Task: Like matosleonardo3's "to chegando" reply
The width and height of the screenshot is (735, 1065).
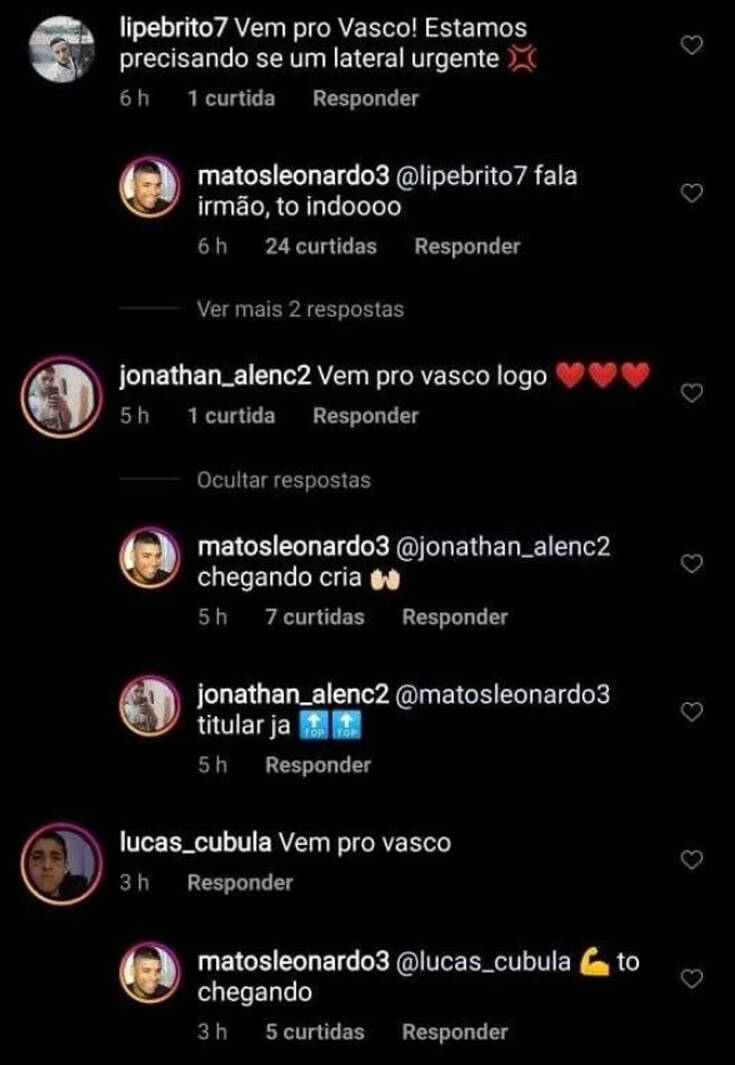Action: [x=692, y=977]
